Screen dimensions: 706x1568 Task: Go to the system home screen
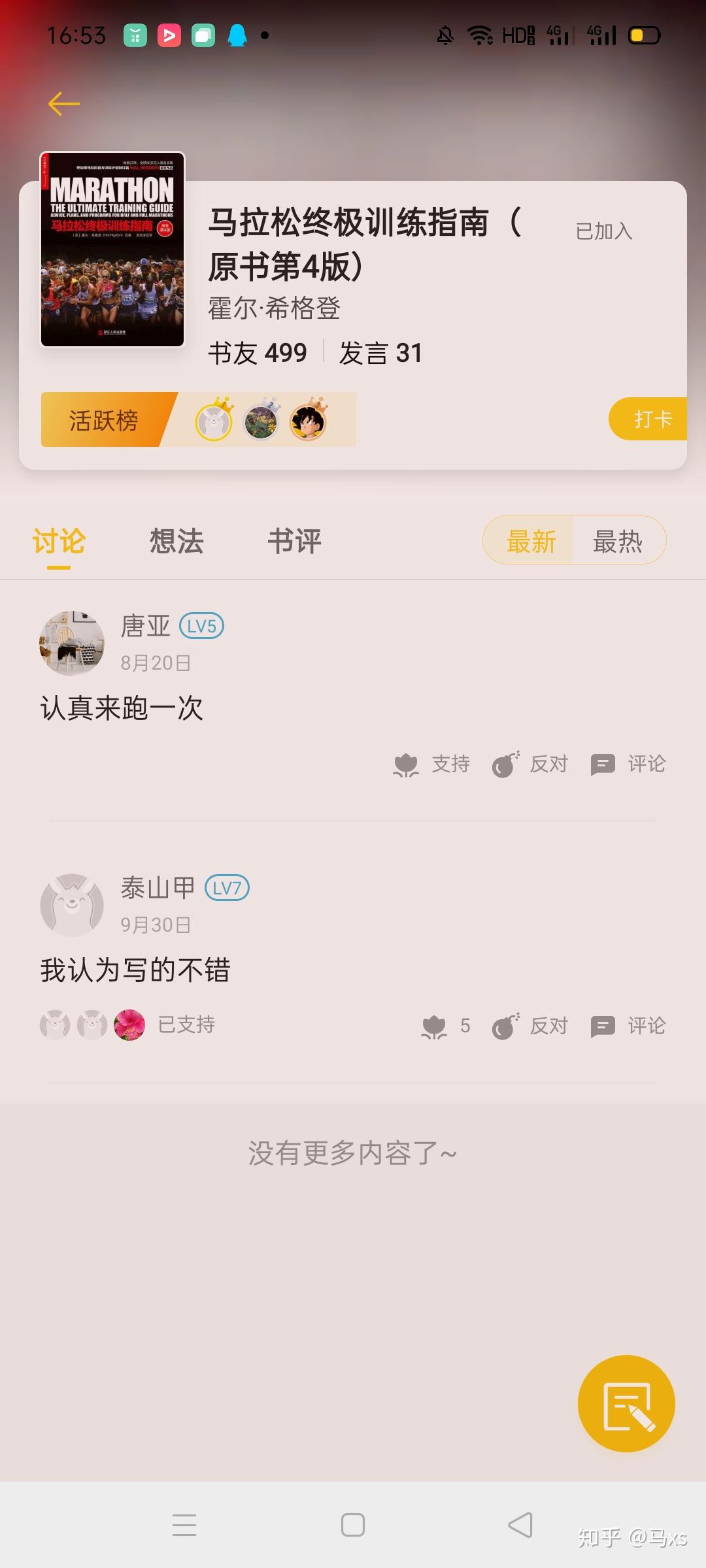[x=353, y=1526]
